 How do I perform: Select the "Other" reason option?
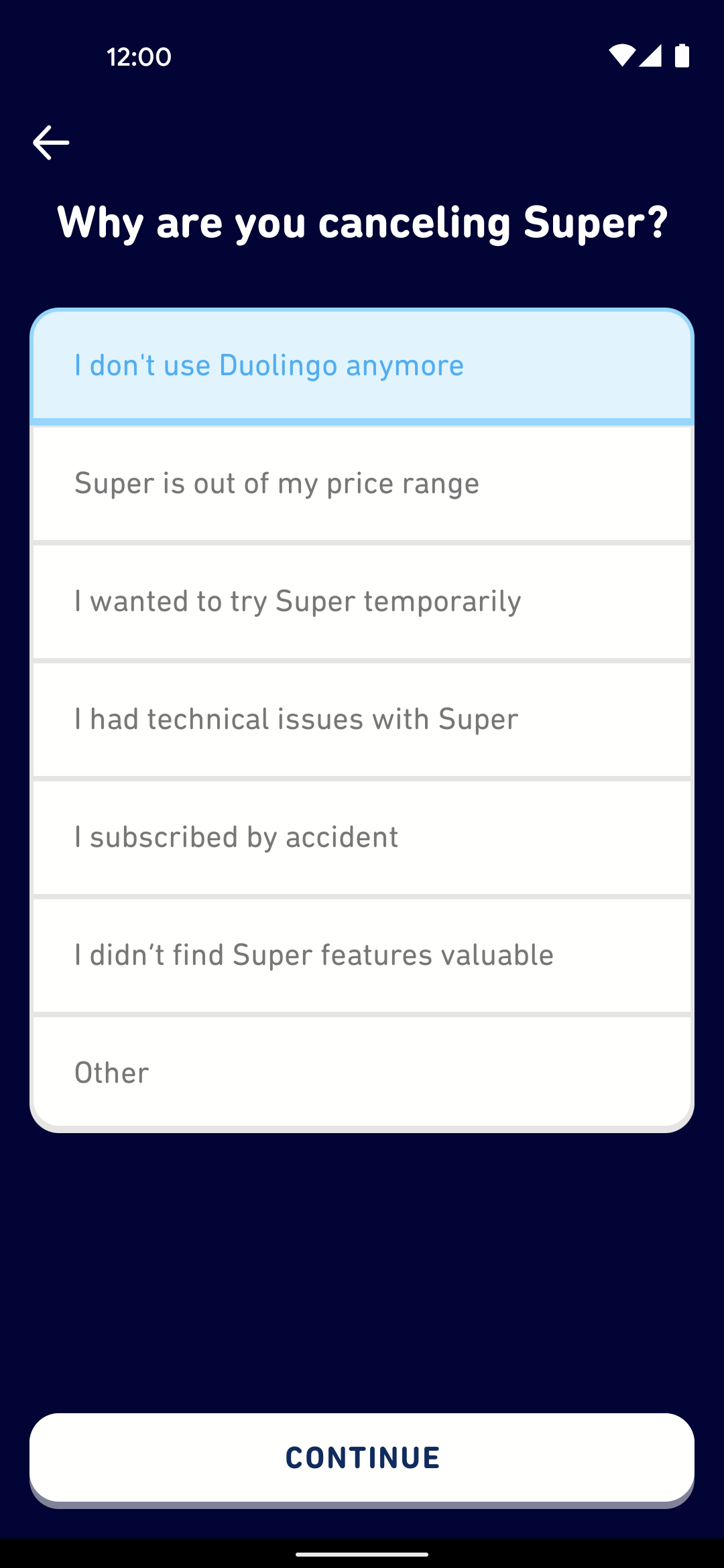coord(362,1073)
